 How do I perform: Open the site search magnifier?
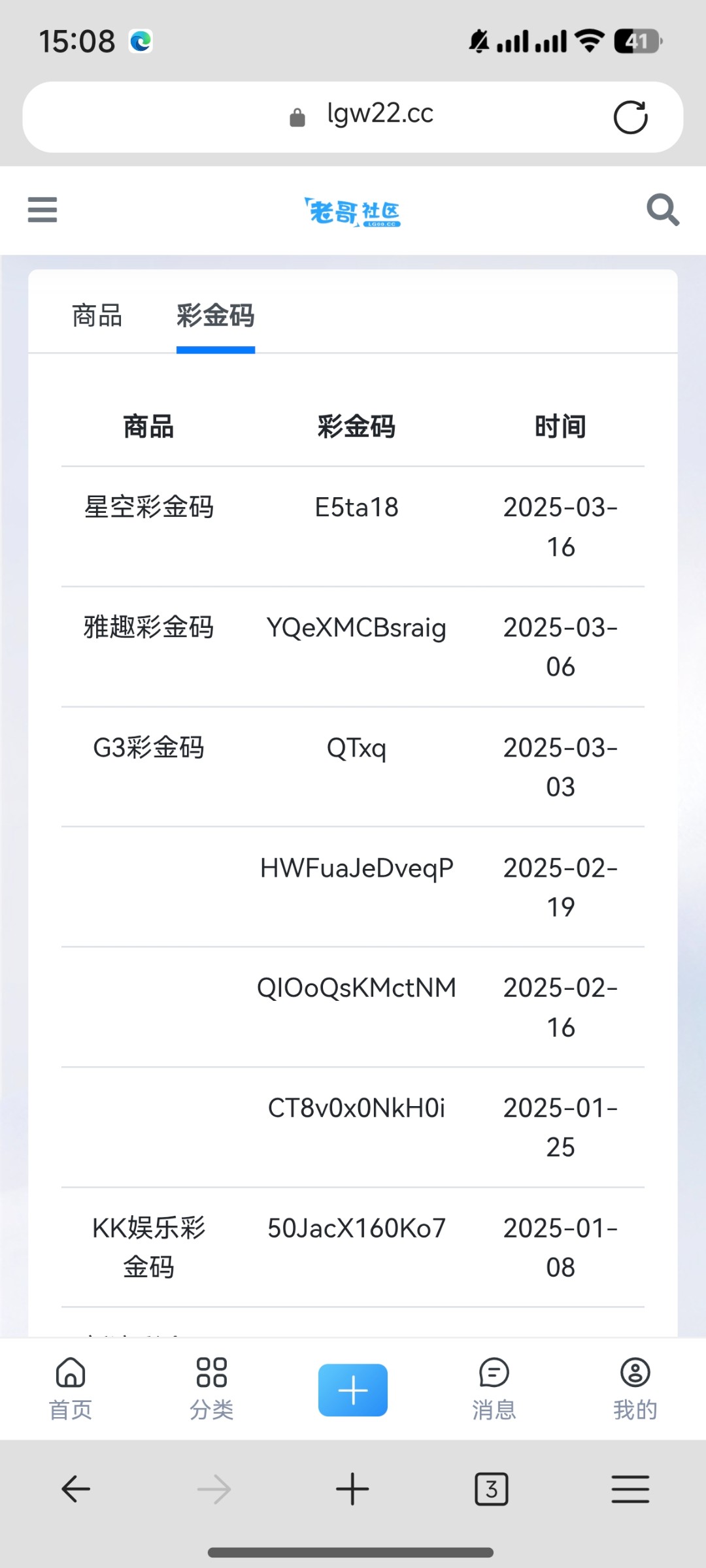[x=663, y=210]
